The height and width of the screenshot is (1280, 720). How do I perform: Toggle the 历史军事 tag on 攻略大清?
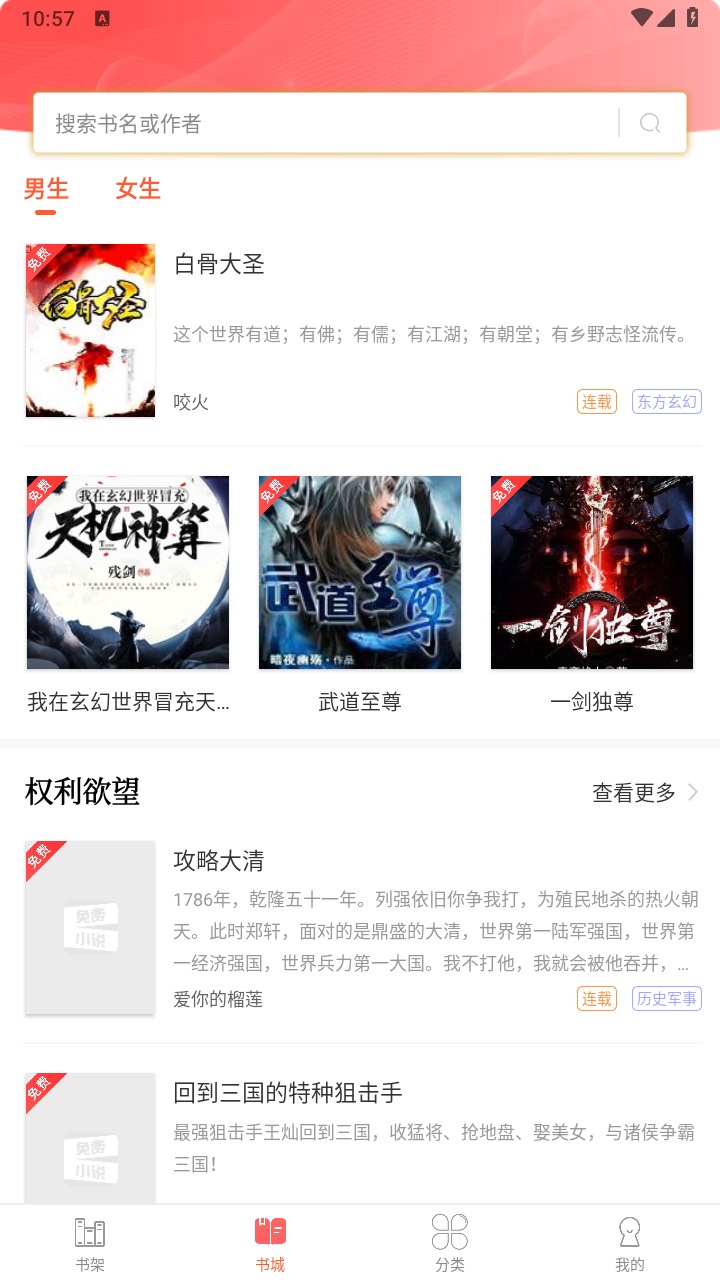(666, 998)
